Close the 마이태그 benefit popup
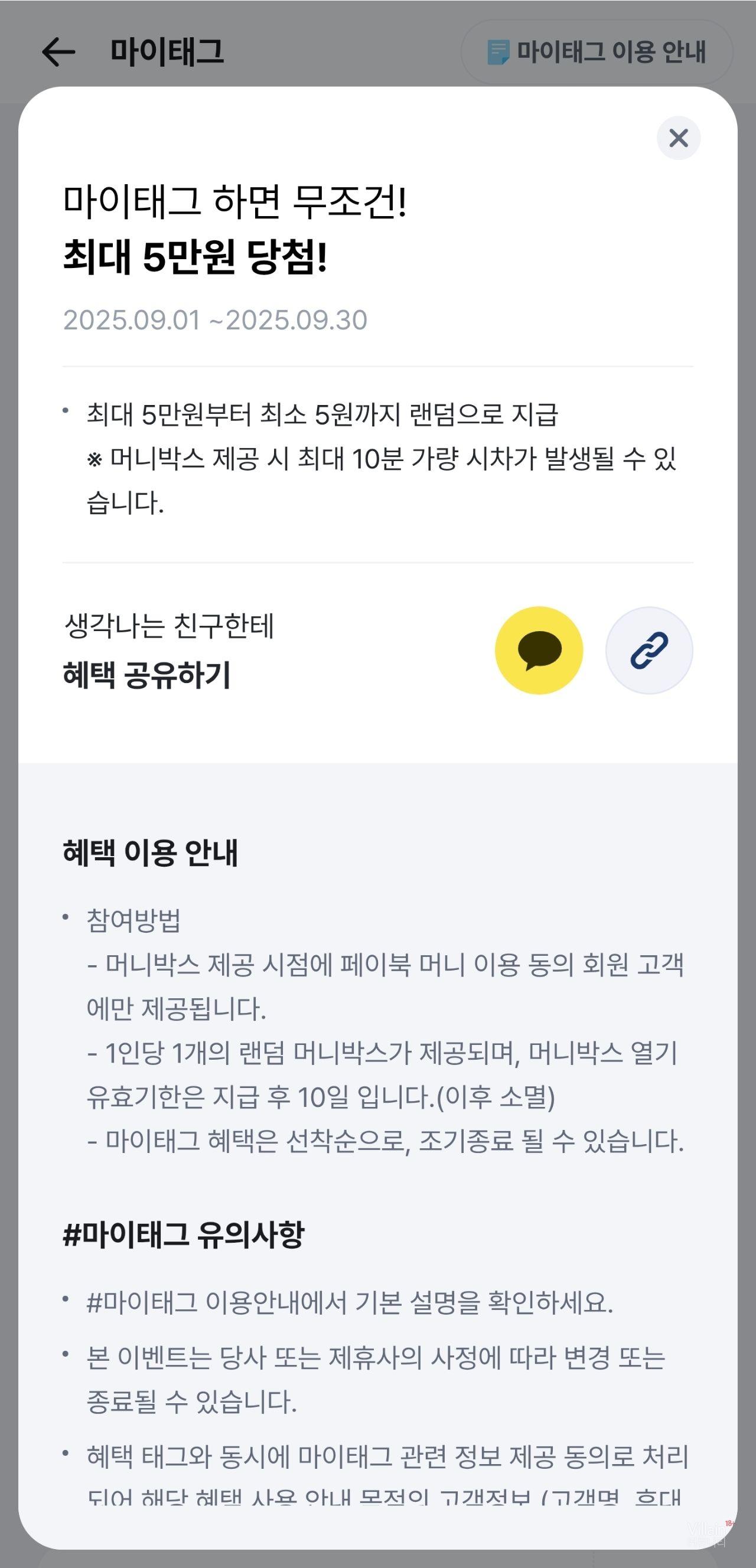 click(x=678, y=138)
